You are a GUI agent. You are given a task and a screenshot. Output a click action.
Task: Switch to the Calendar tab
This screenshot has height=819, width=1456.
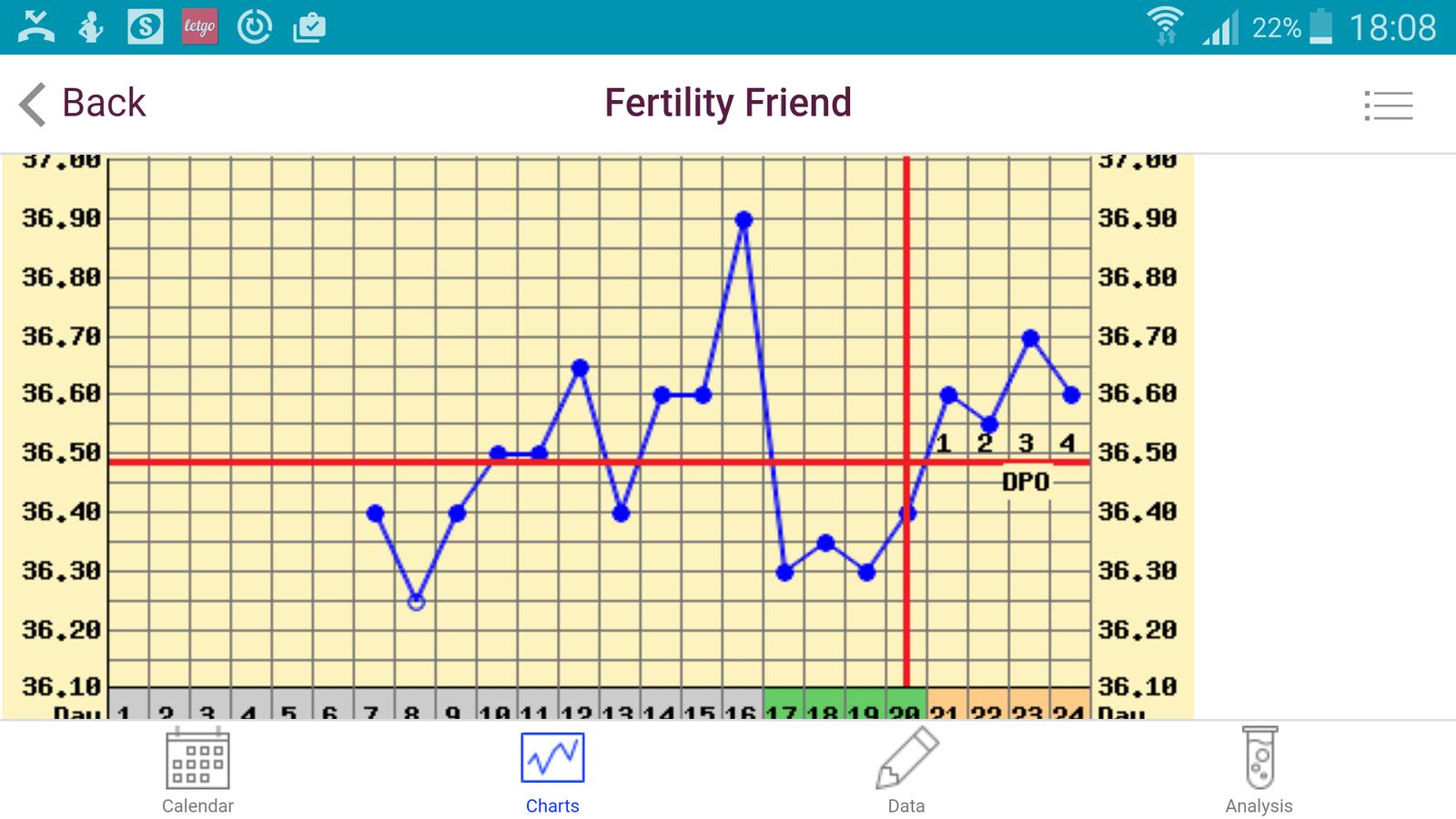[x=197, y=771]
